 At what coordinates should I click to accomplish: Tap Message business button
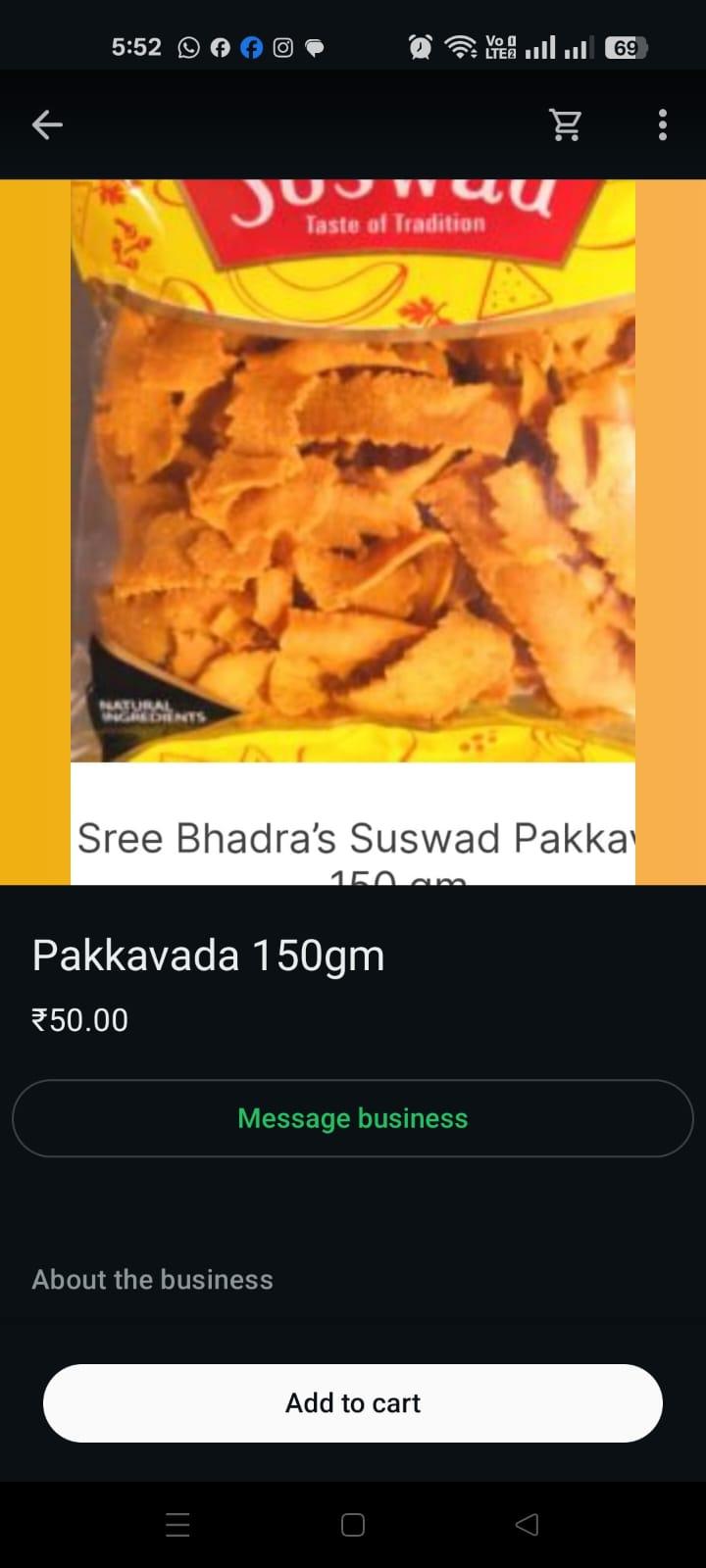pyautogui.click(x=353, y=1118)
